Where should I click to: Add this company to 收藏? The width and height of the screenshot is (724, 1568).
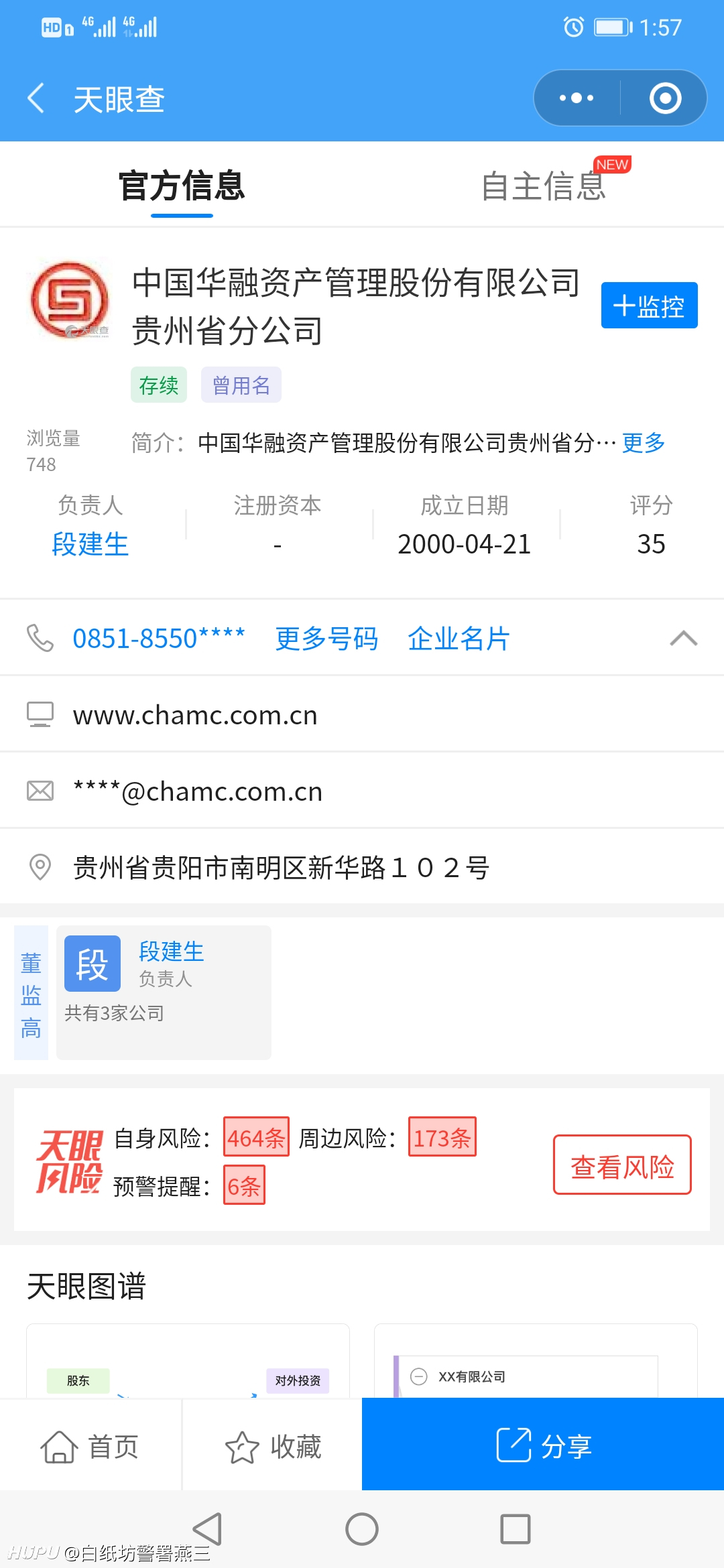273,1446
